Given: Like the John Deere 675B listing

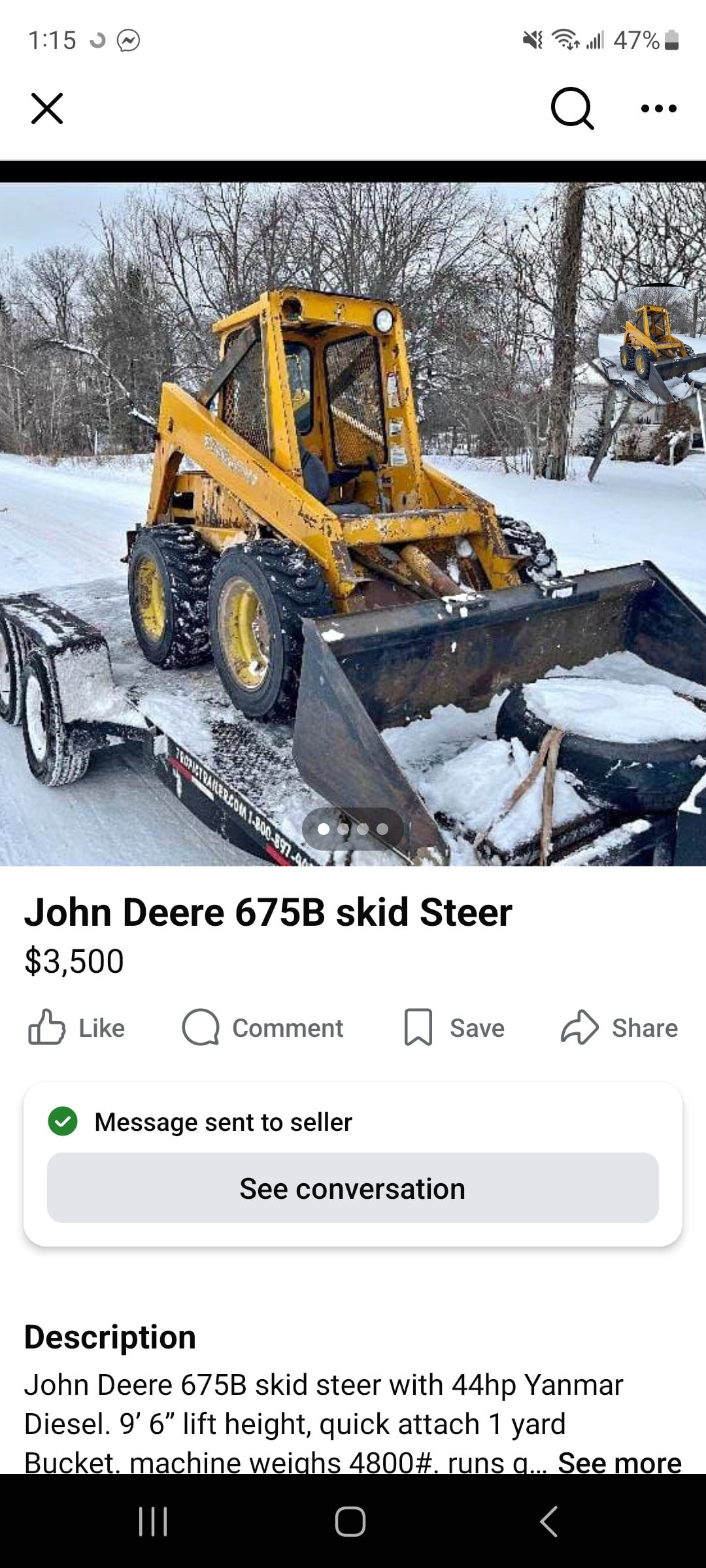Looking at the screenshot, I should click(x=76, y=1028).
